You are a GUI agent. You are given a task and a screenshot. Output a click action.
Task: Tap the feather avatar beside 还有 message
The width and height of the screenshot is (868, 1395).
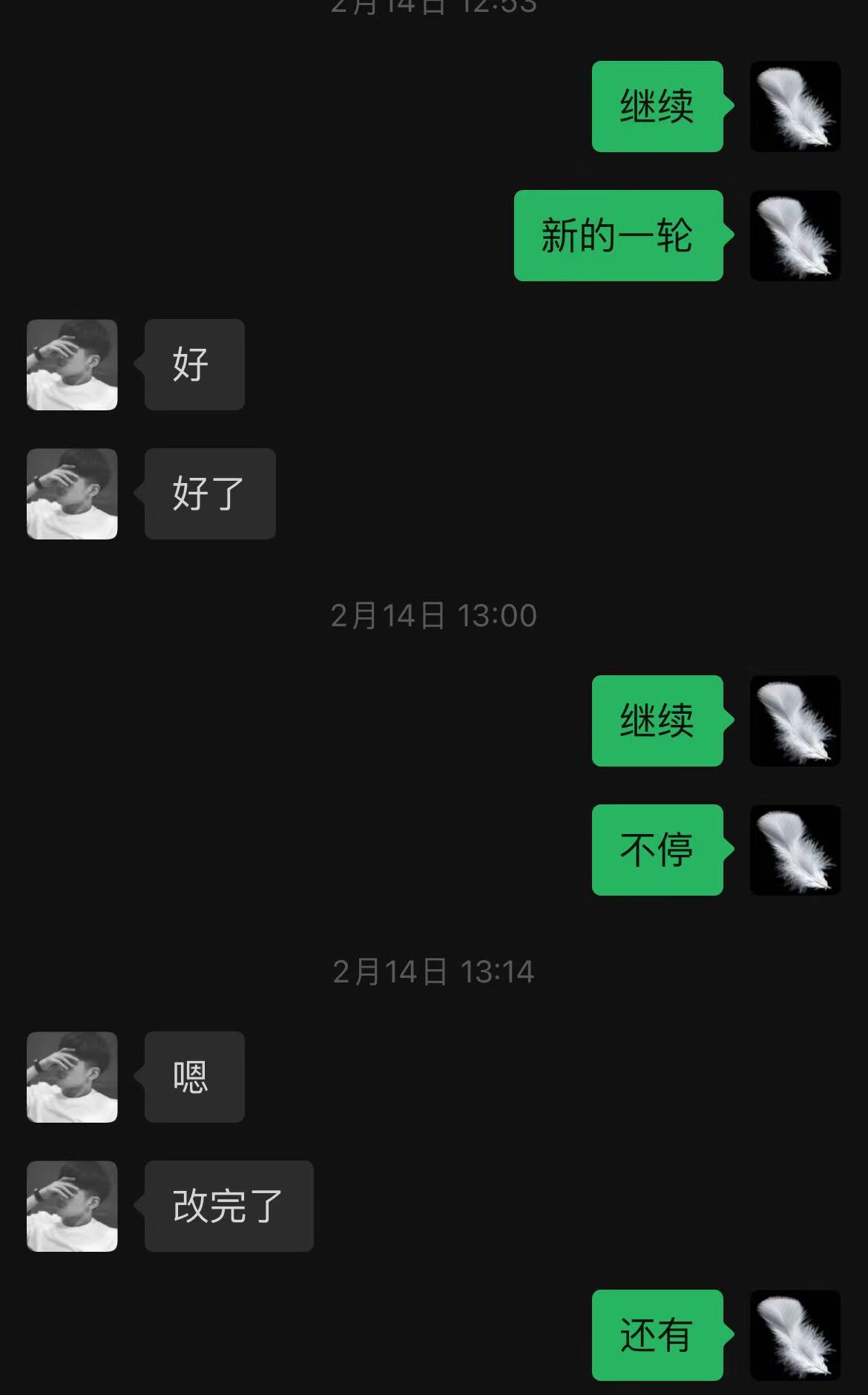pos(795,1335)
